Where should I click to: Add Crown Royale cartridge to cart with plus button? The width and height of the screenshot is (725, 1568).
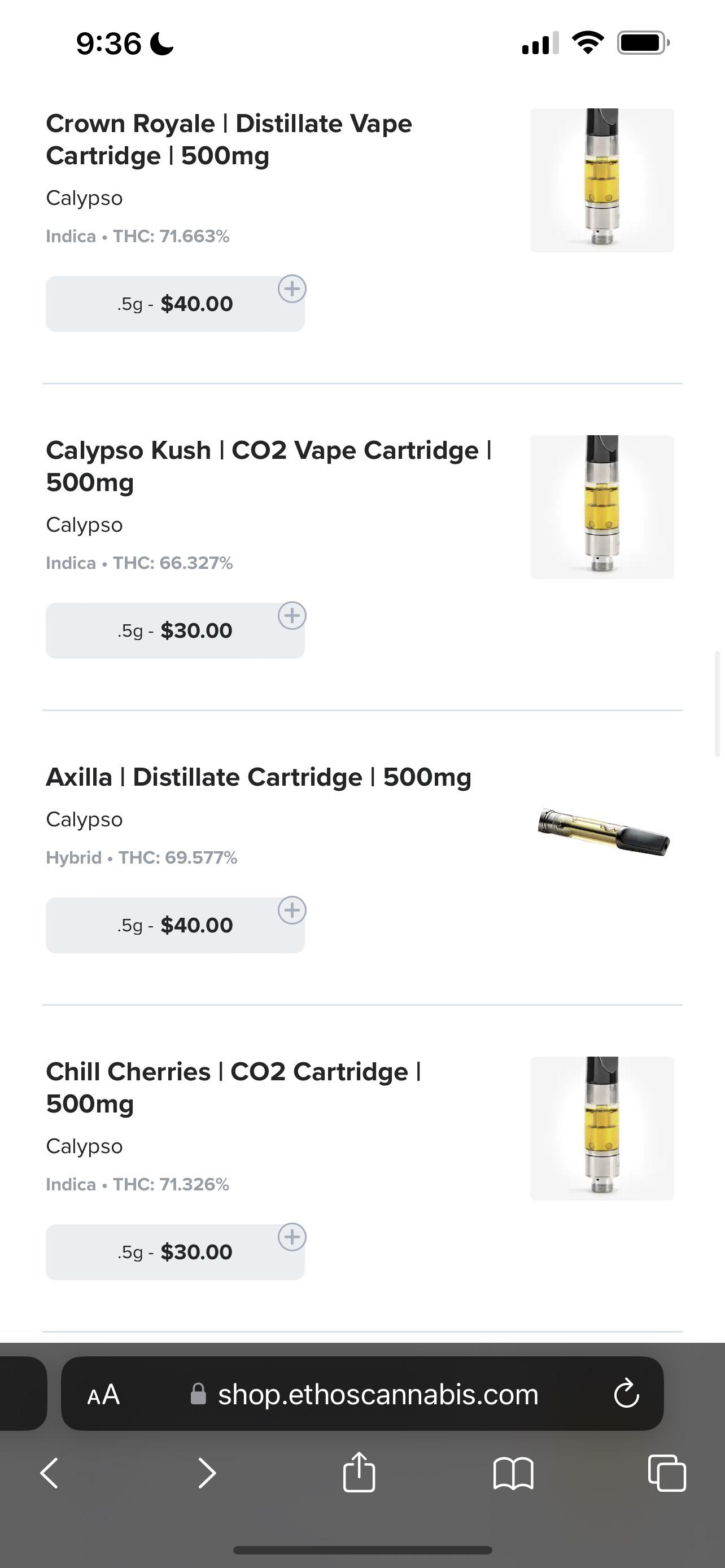[293, 288]
